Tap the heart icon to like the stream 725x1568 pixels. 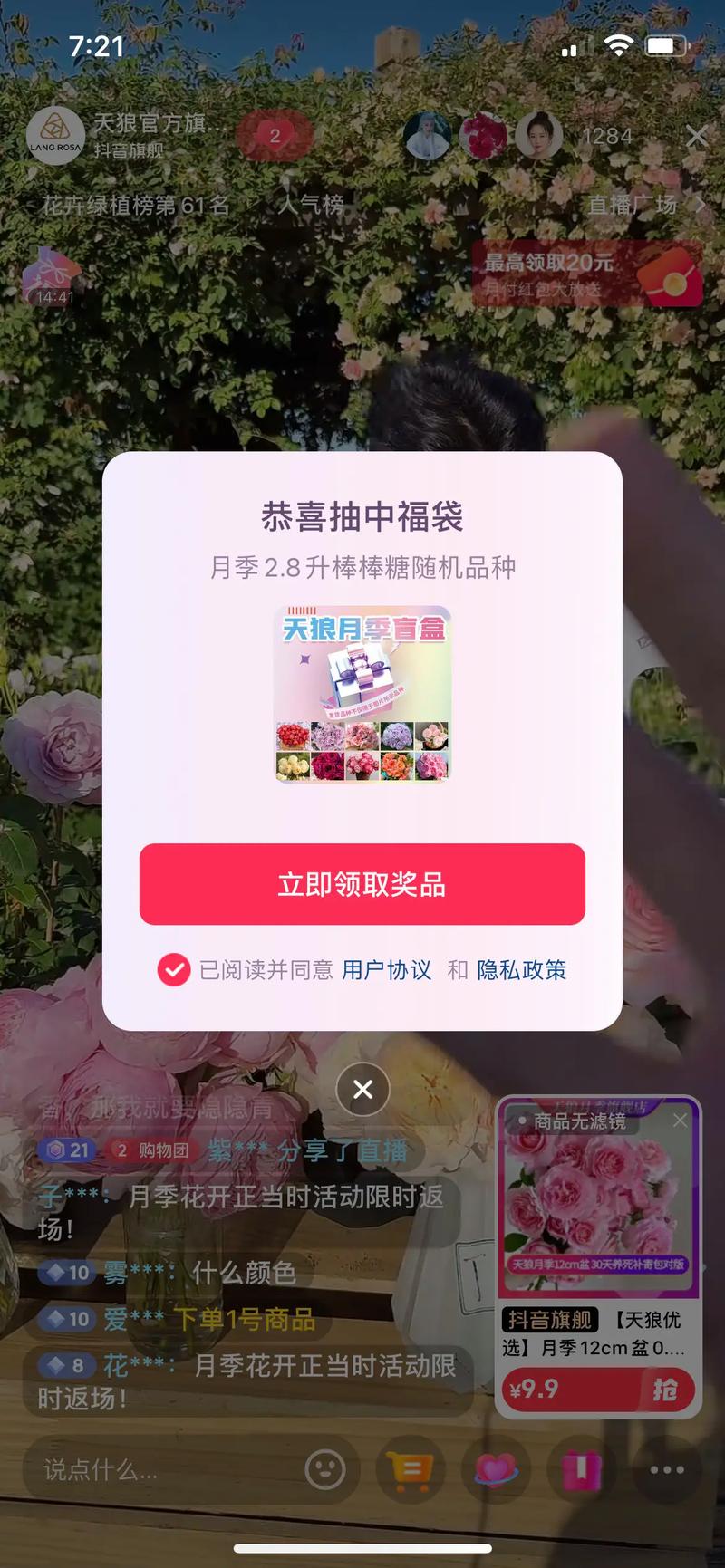[x=495, y=1471]
